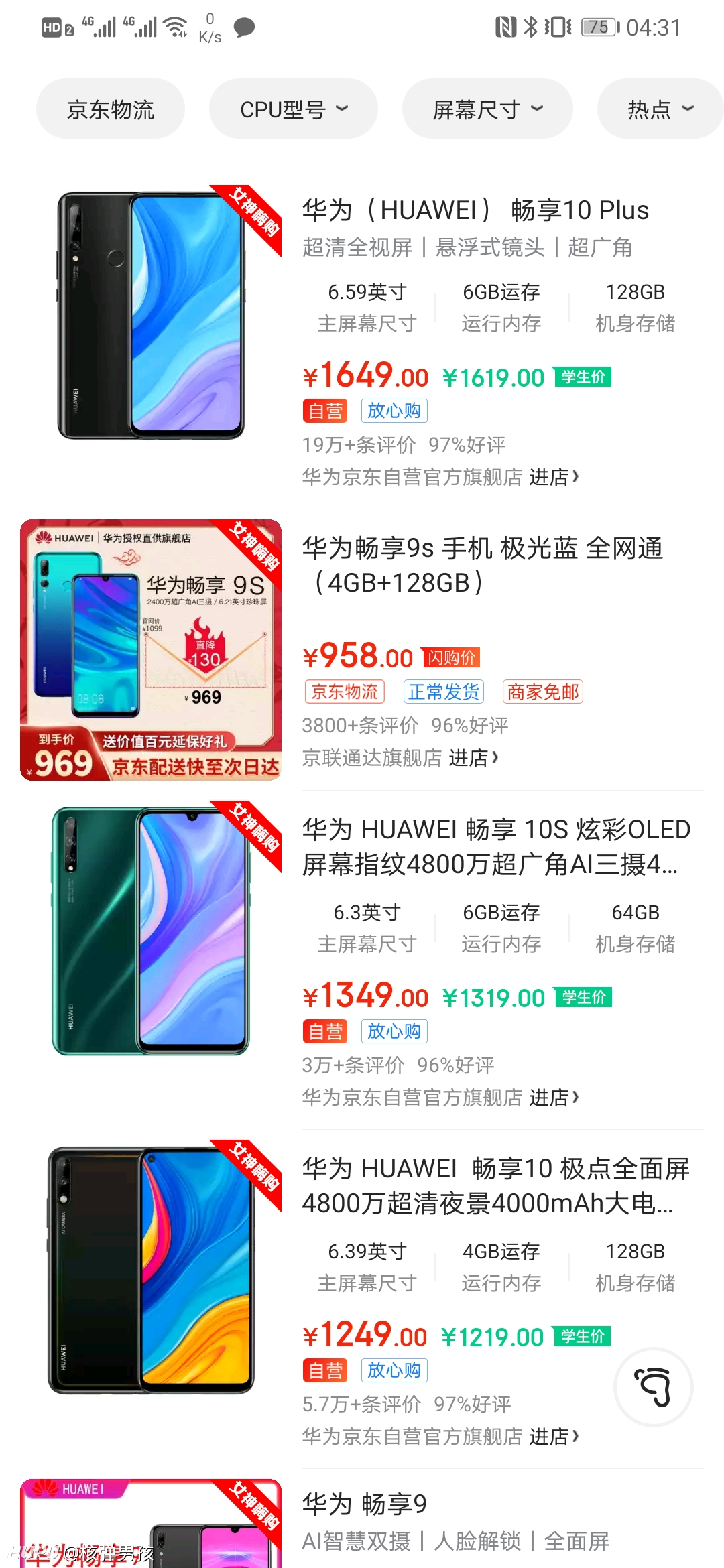
Task: Expand the CPU型号 filter dropdown
Action: pos(294,109)
